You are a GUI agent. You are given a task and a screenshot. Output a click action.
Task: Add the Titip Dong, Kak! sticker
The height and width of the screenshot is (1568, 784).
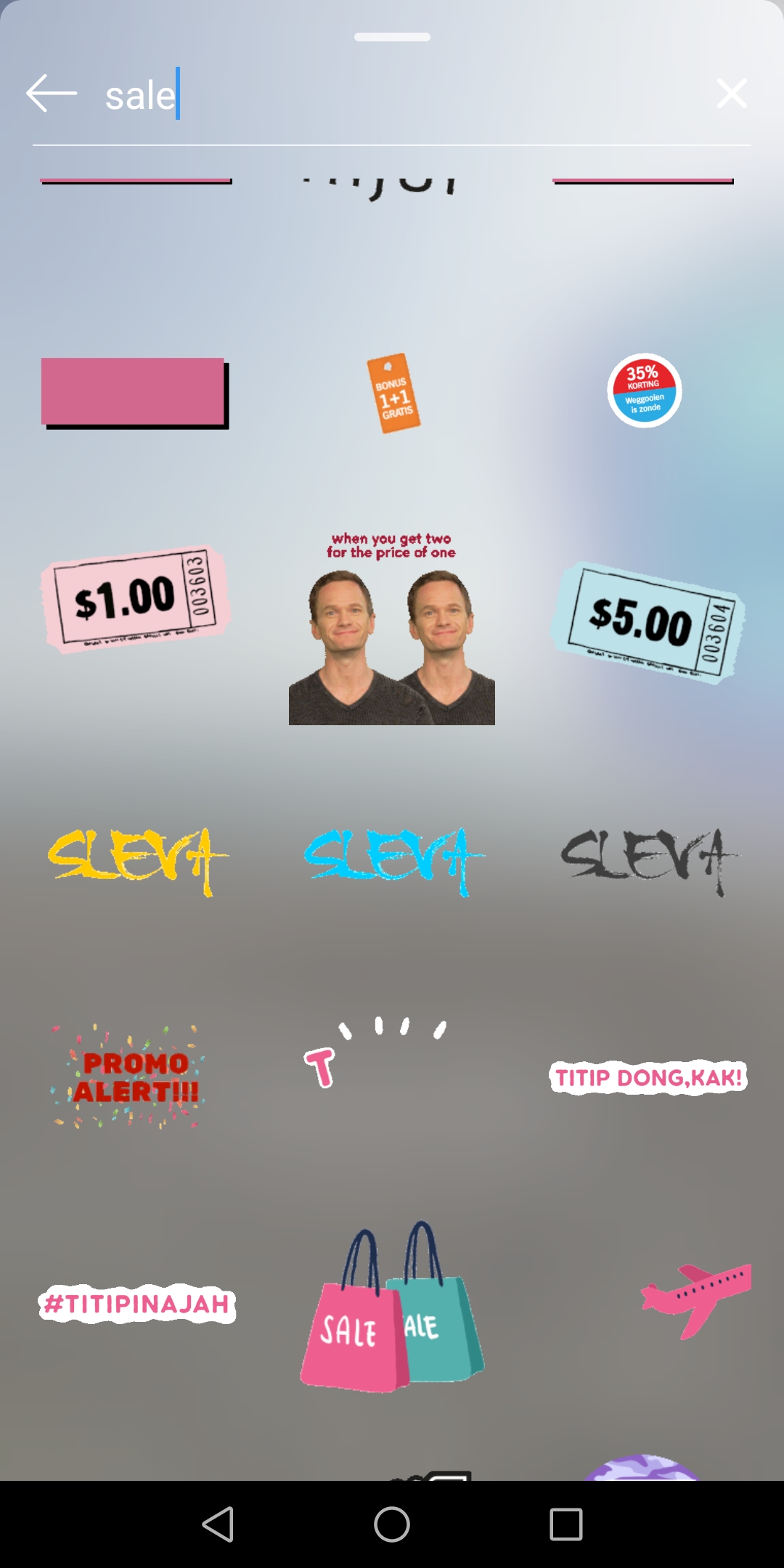(648, 1078)
